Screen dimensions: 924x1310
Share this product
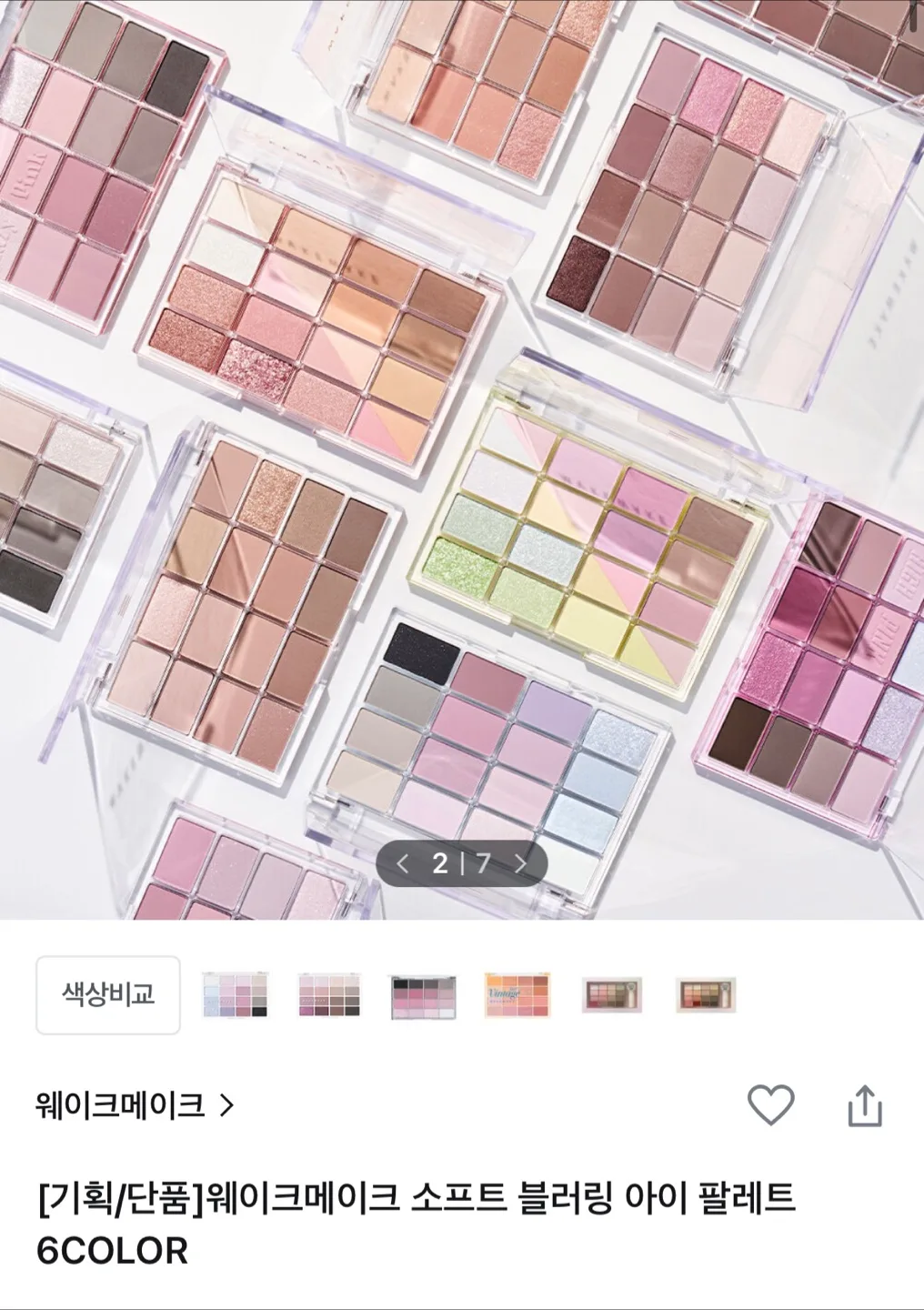pos(864,1106)
